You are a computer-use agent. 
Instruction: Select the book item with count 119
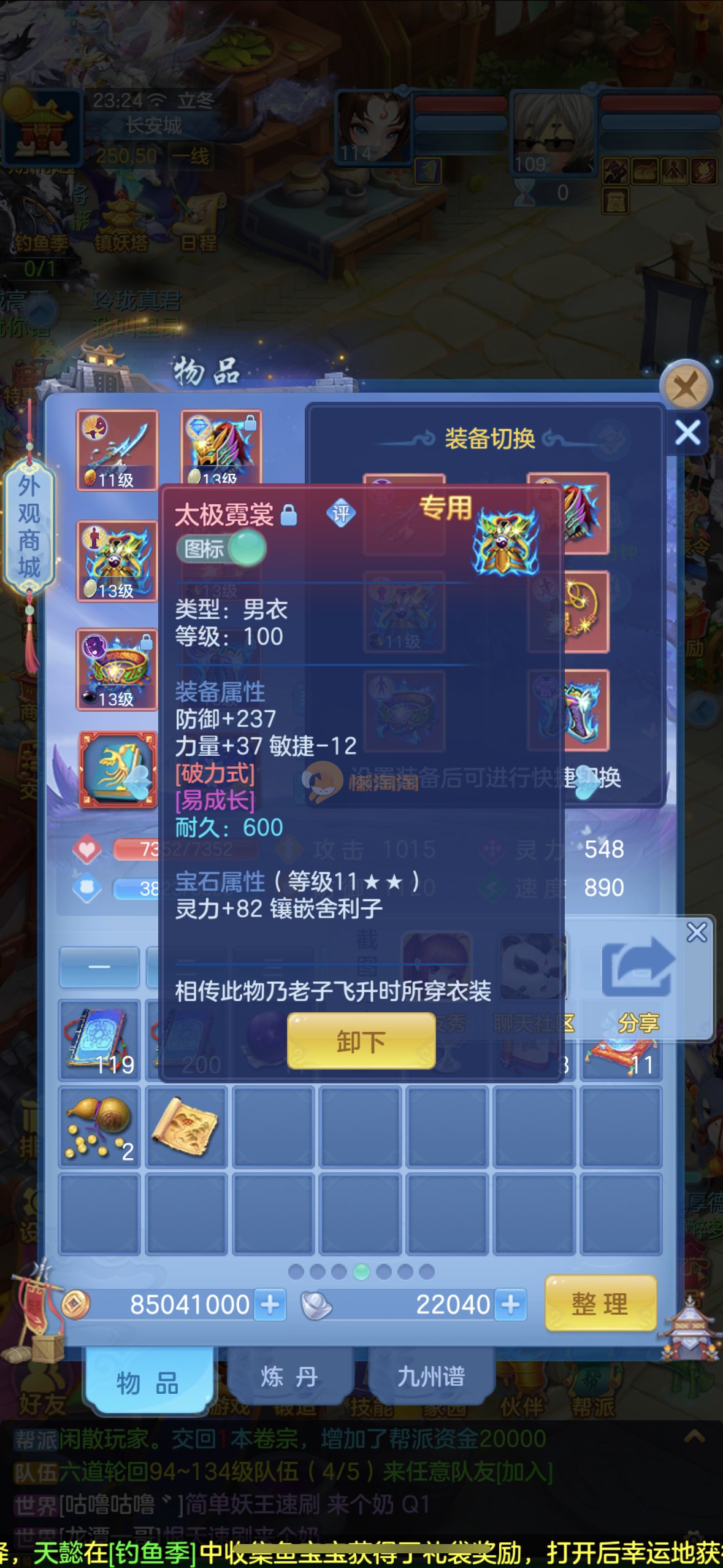coord(99,1040)
